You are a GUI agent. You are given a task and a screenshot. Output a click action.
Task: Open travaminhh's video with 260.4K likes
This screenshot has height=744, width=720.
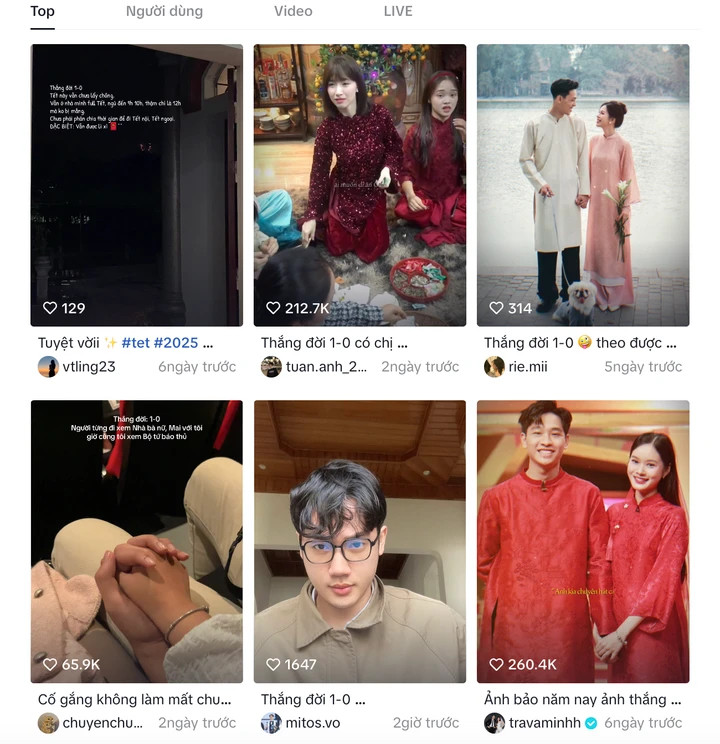click(582, 541)
